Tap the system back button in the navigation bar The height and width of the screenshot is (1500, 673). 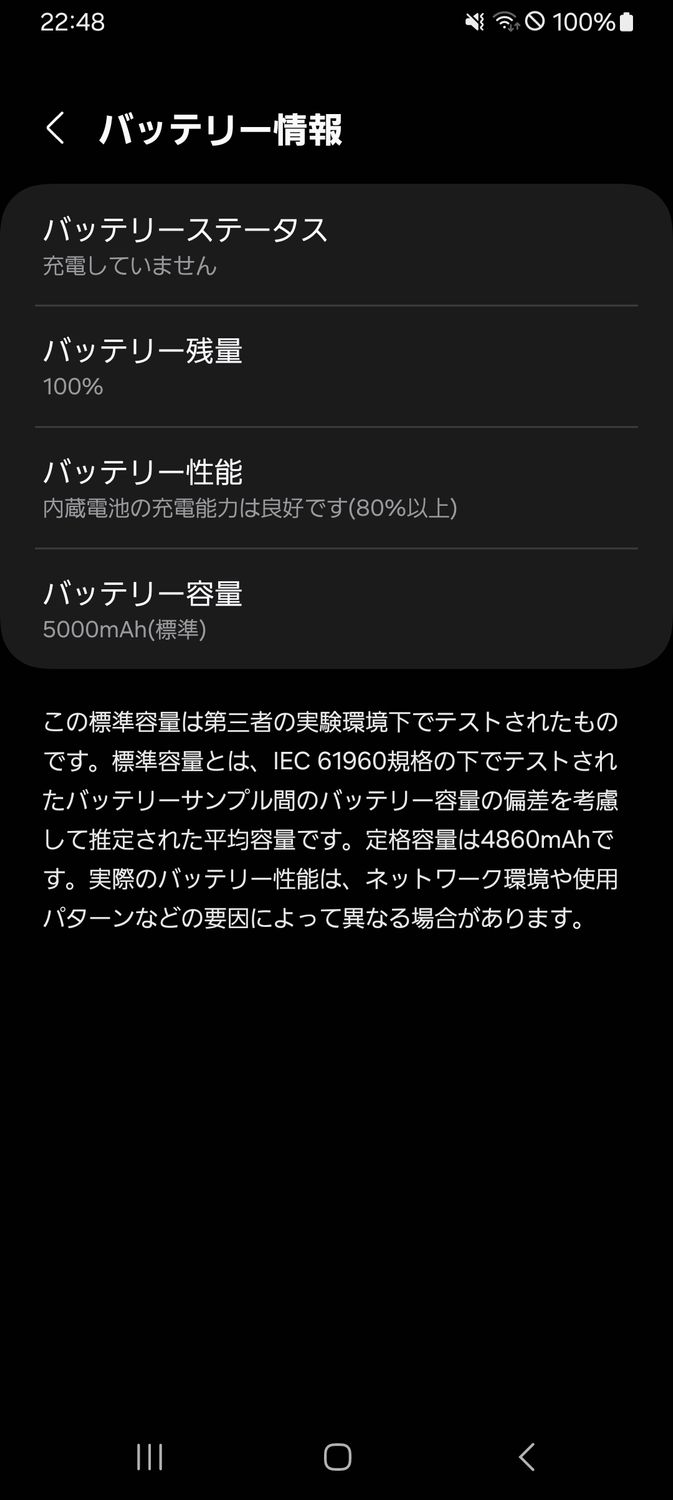526,1457
